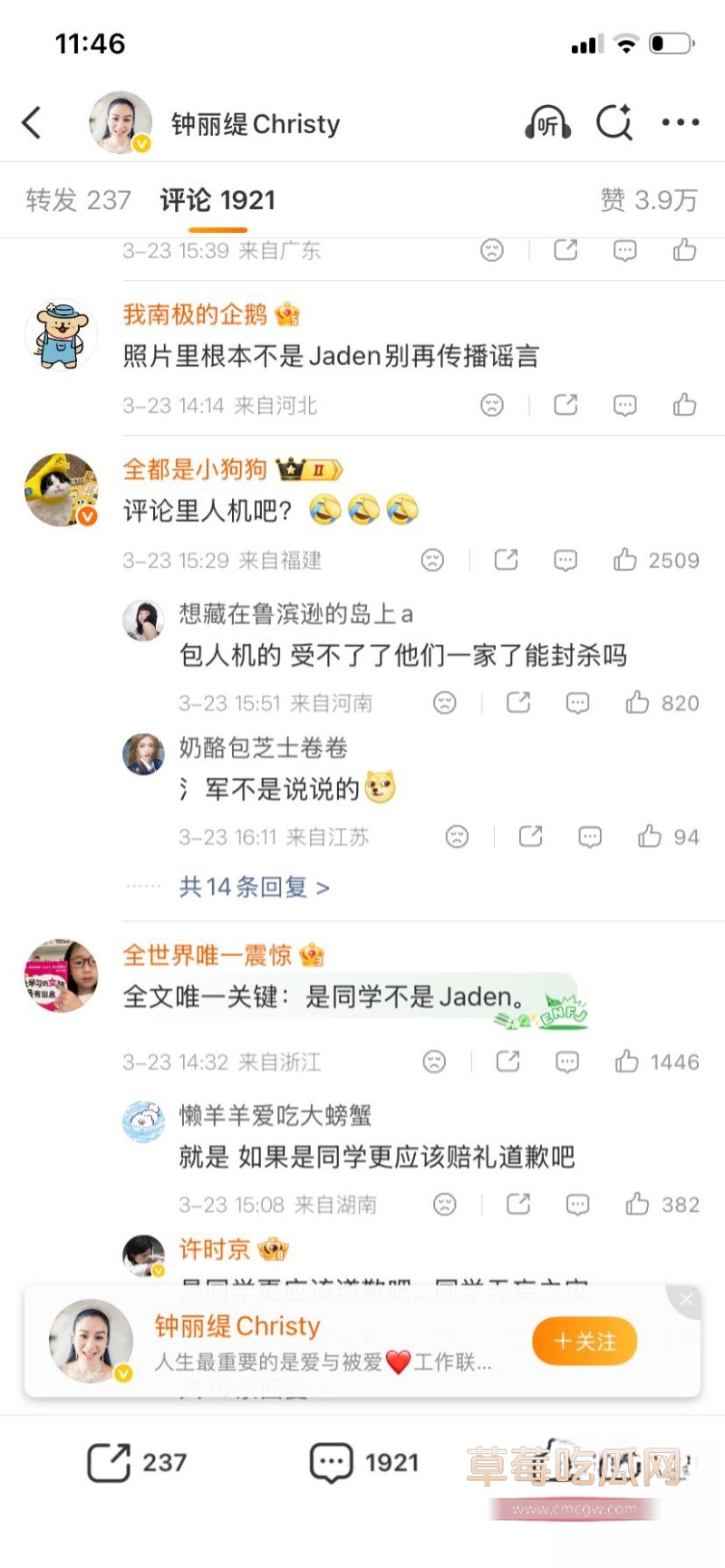Dislike the comment by 全世界唯一震惊

[434, 1061]
